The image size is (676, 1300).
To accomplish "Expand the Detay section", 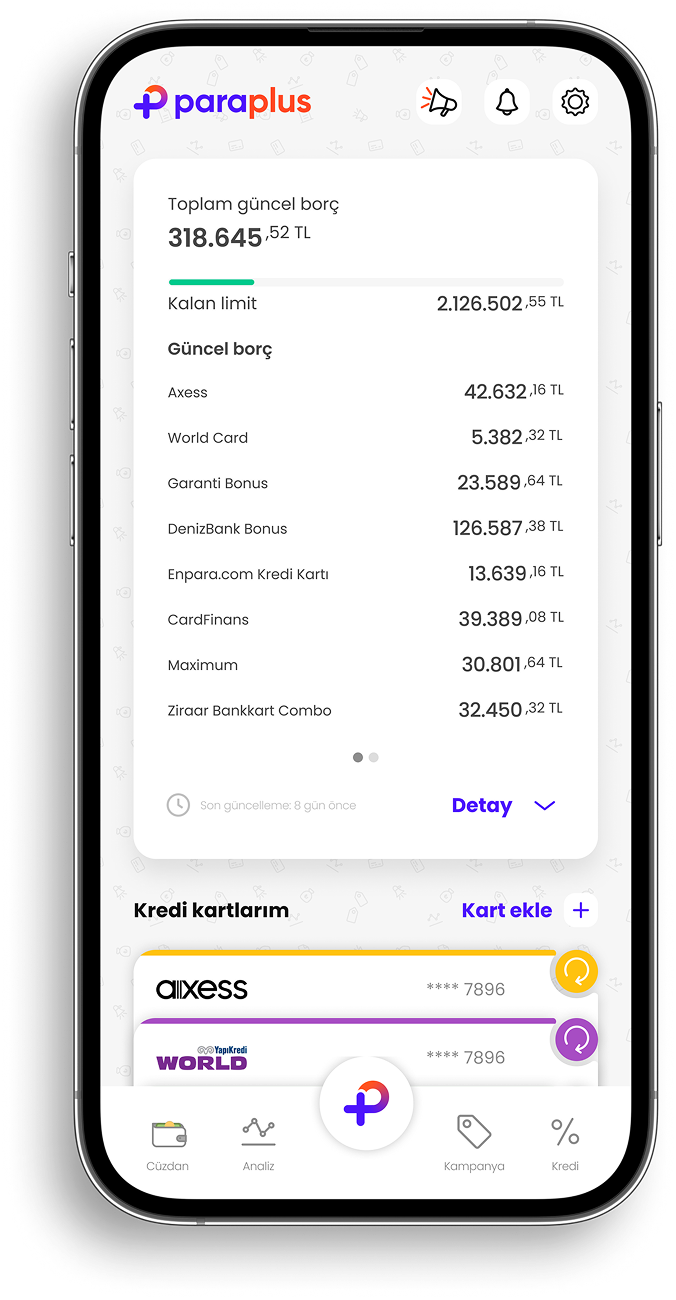I will click(x=502, y=806).
